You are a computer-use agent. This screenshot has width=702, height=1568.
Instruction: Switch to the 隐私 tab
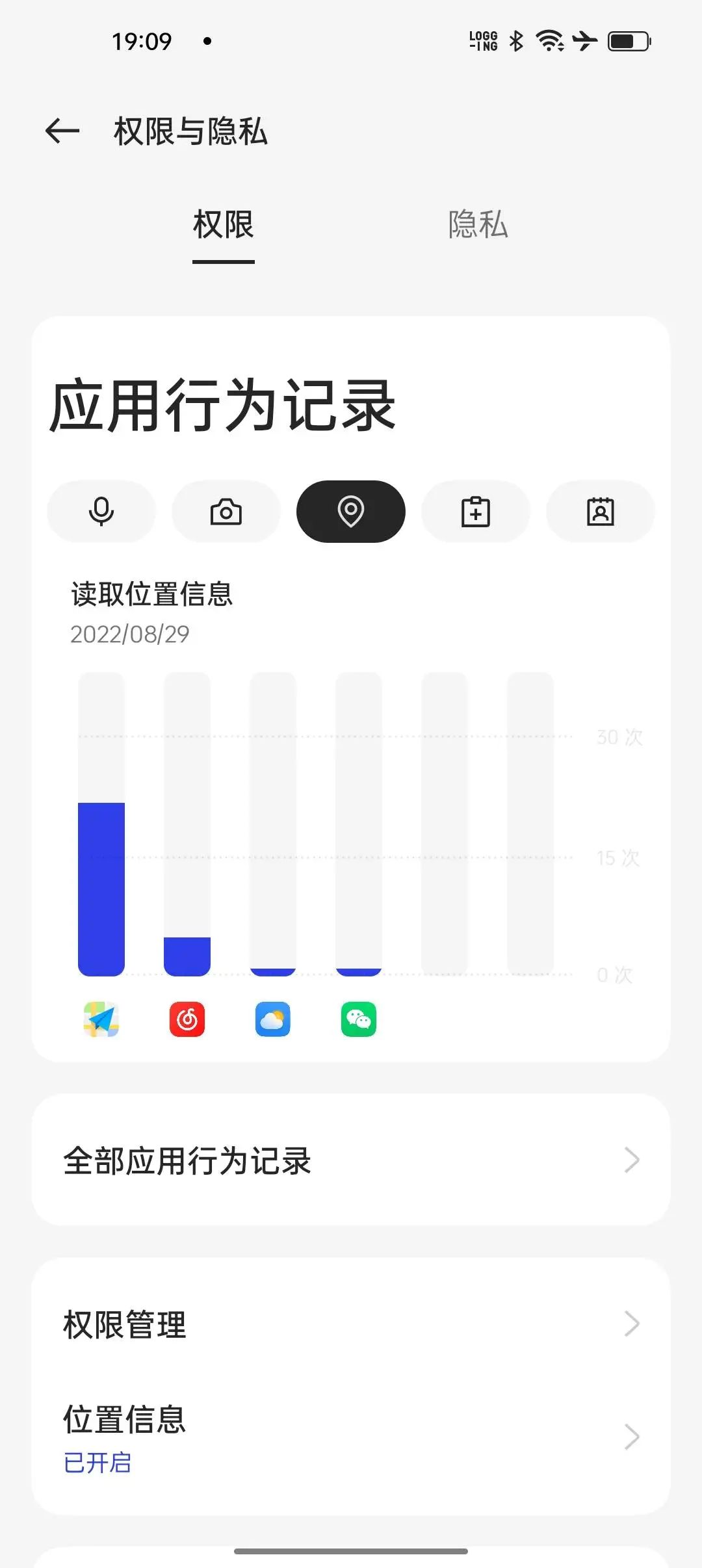pyautogui.click(x=478, y=226)
